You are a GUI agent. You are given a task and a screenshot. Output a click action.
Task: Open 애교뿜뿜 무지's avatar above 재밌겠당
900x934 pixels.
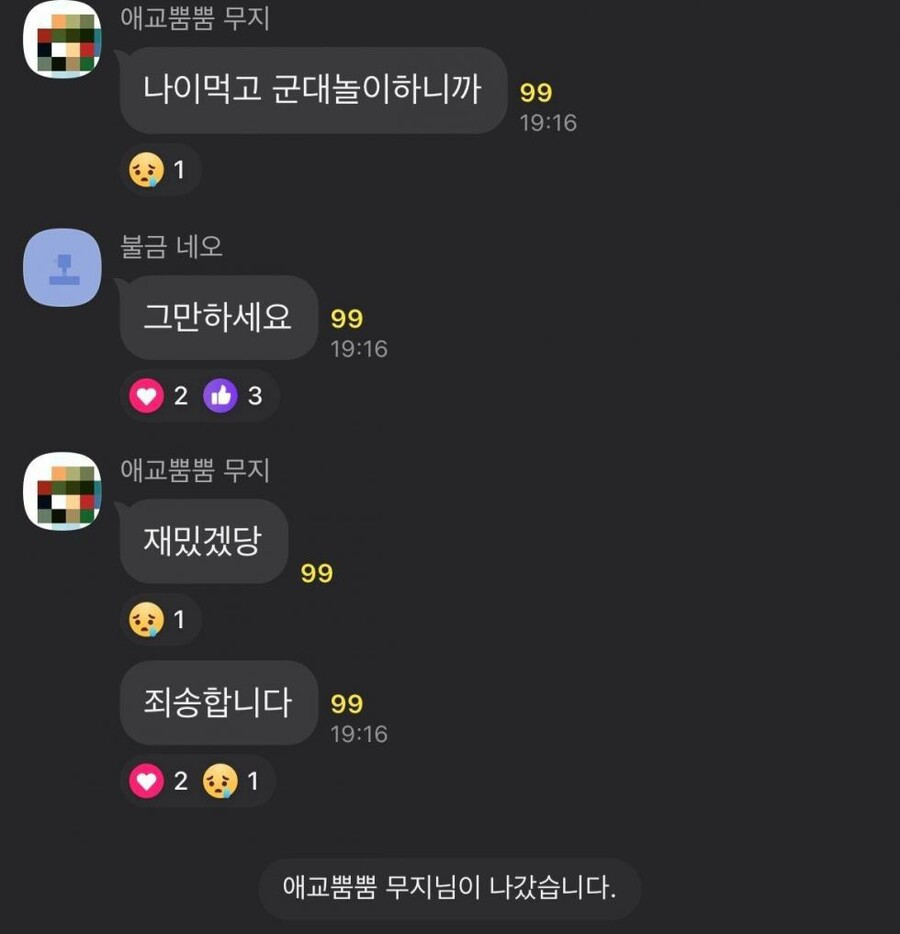point(62,491)
